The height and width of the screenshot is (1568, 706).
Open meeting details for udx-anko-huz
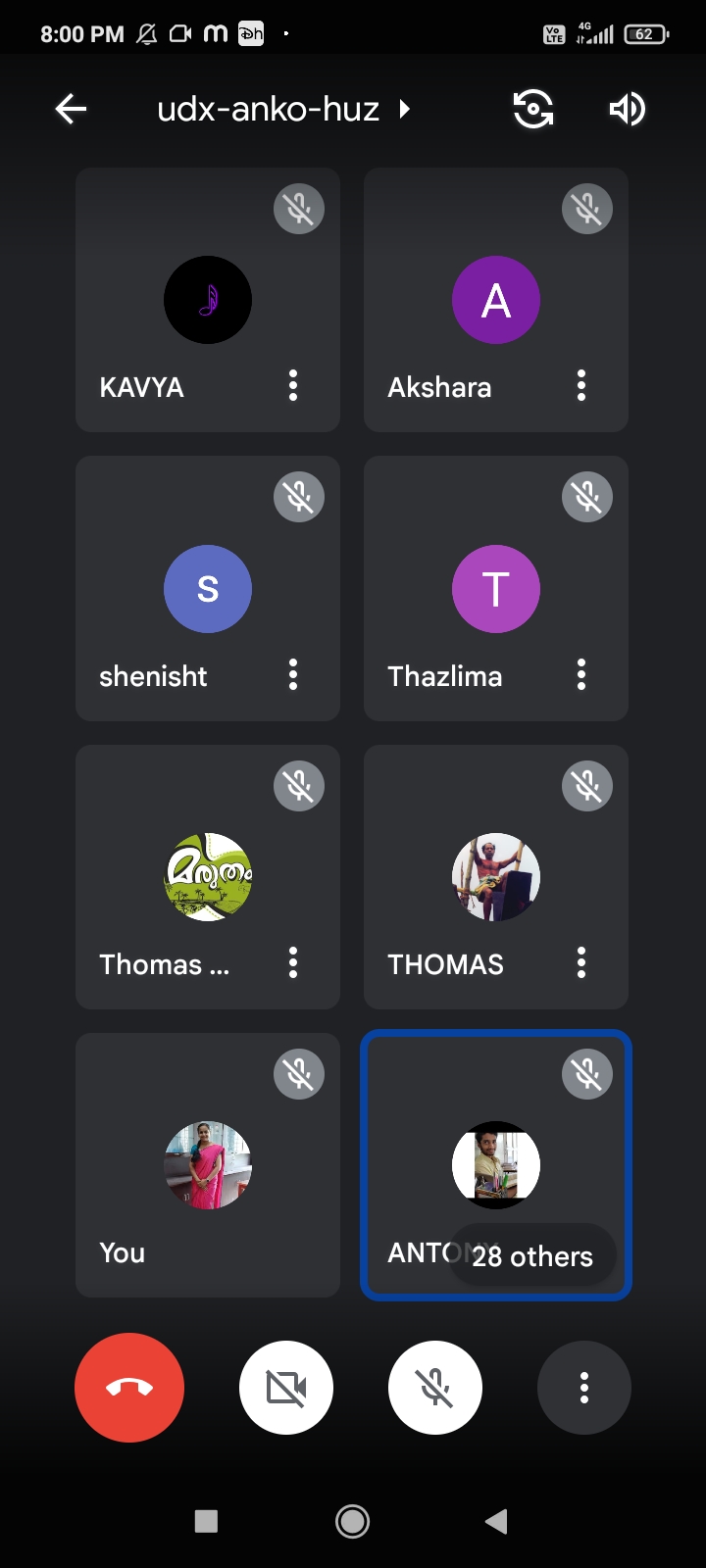pyautogui.click(x=282, y=109)
